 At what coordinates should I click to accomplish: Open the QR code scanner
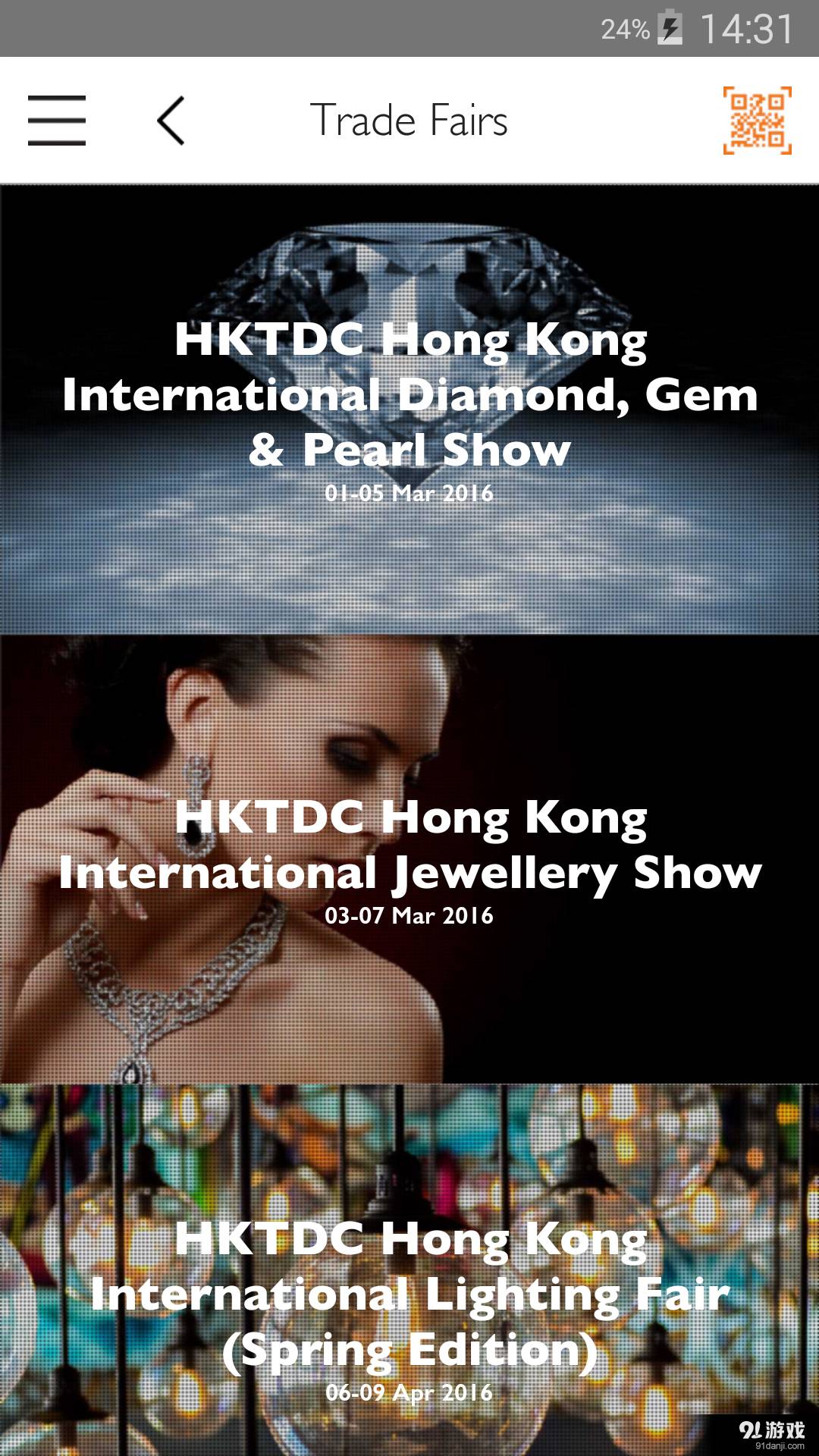pos(757,121)
